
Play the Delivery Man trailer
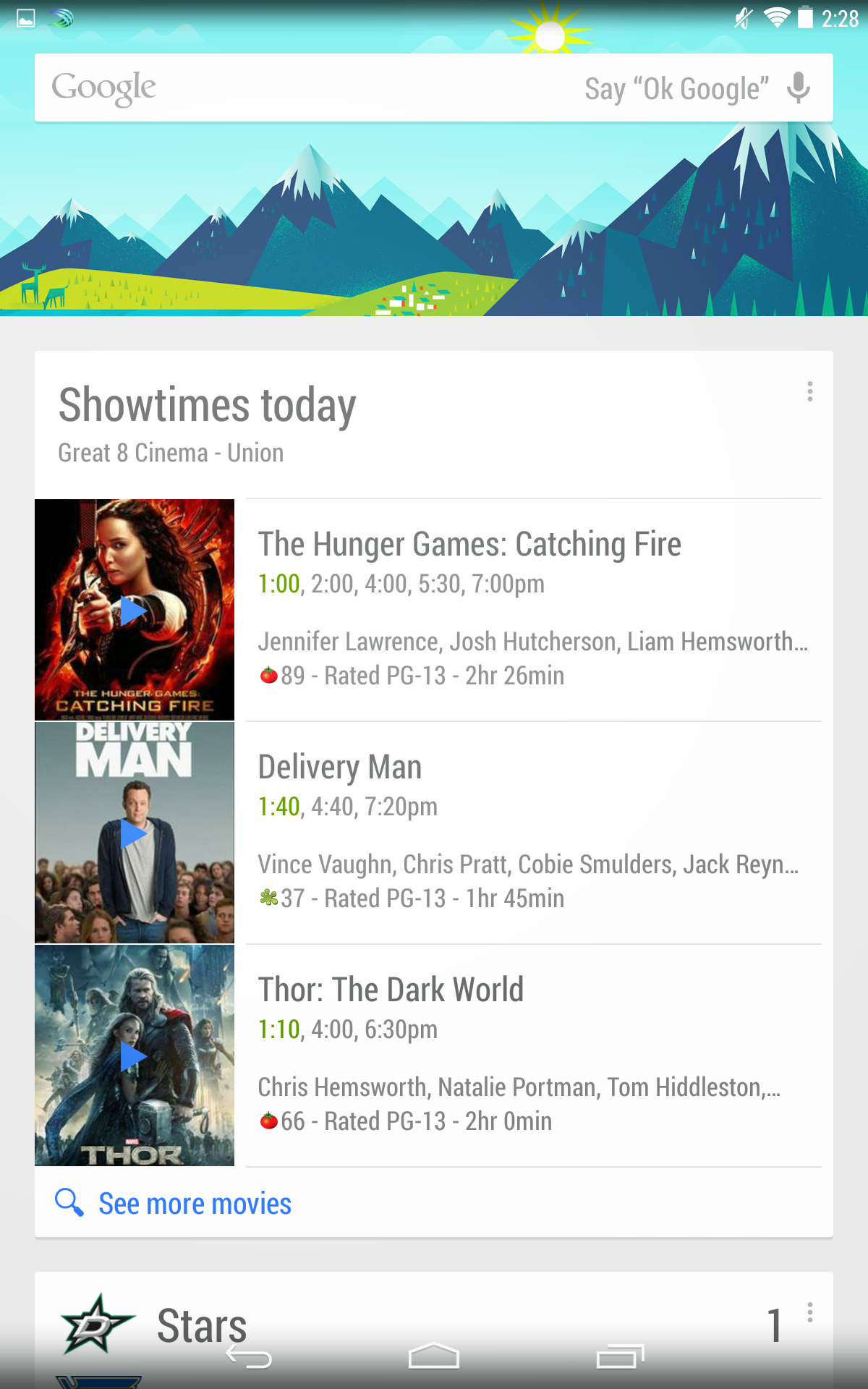[x=134, y=833]
